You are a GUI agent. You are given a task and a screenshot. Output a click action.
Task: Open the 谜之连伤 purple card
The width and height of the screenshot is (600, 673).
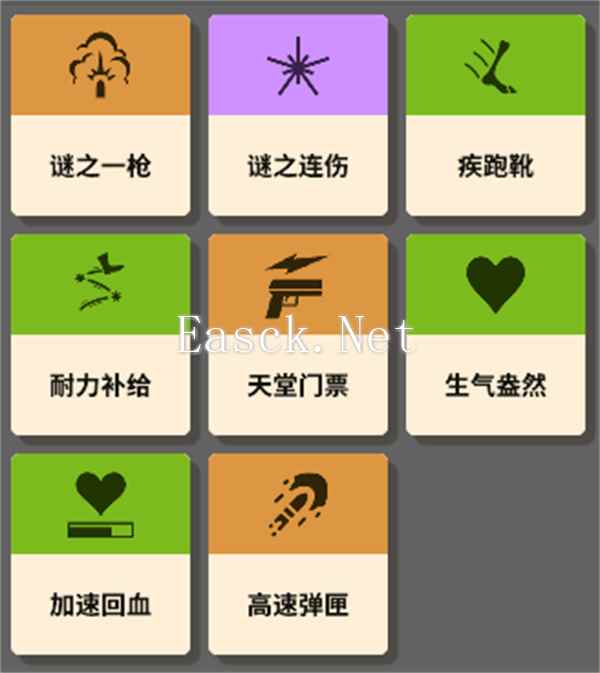click(x=298, y=115)
